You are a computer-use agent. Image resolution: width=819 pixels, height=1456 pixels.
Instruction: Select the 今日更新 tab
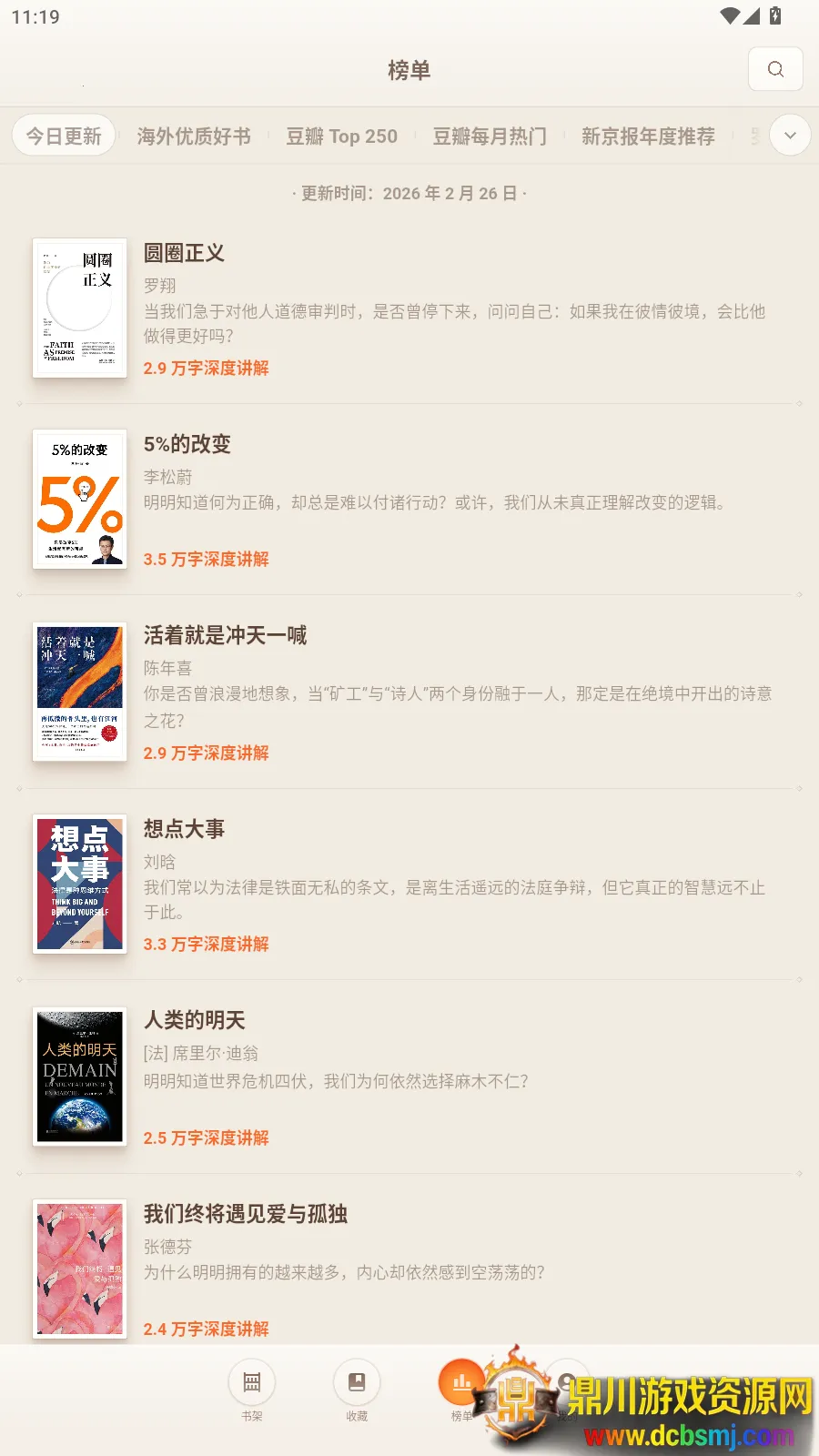coord(64,136)
